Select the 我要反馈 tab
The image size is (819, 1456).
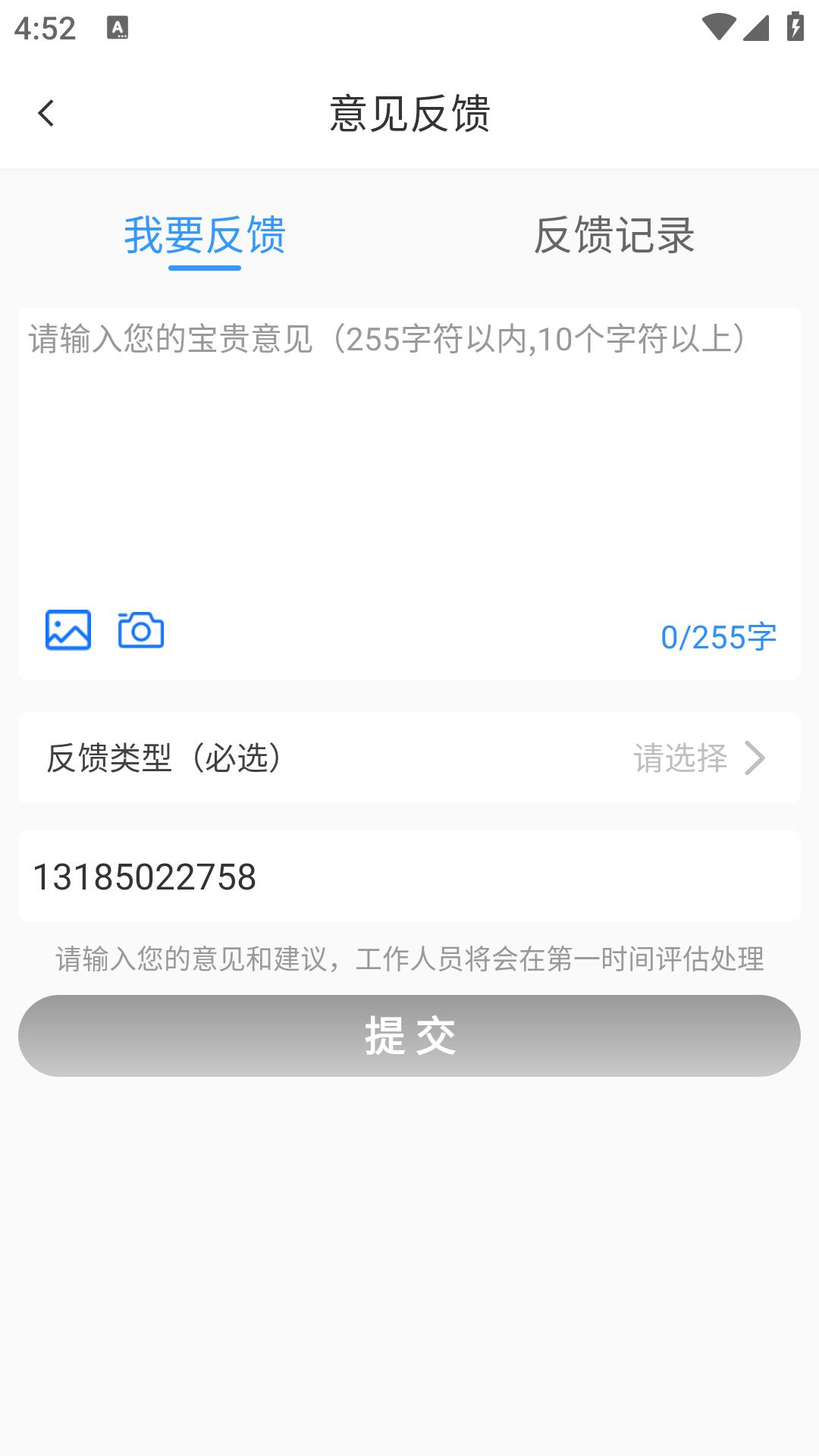[204, 237]
